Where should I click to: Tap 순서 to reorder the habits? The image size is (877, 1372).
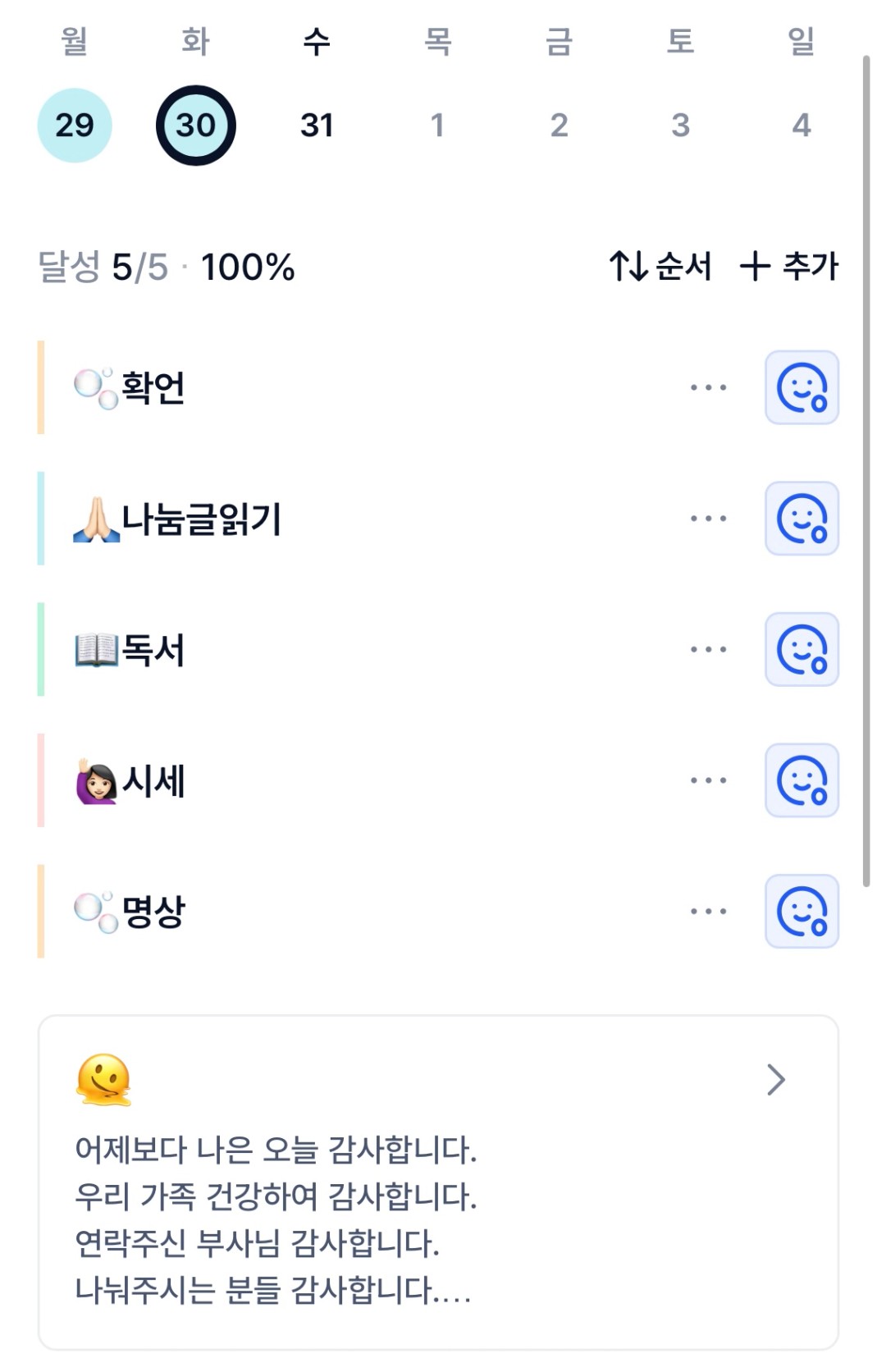point(660,267)
